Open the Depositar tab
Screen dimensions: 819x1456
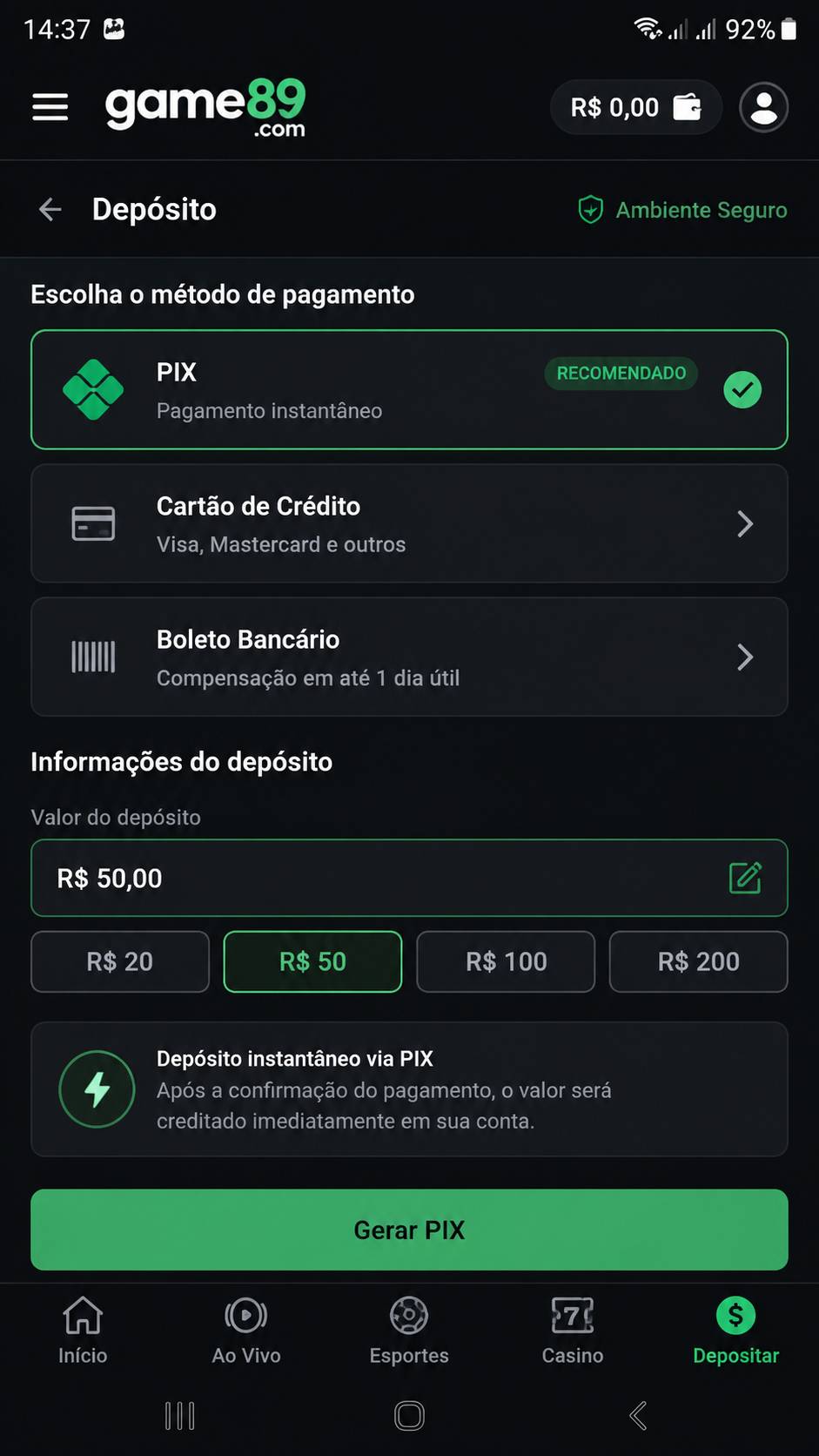tap(735, 1331)
